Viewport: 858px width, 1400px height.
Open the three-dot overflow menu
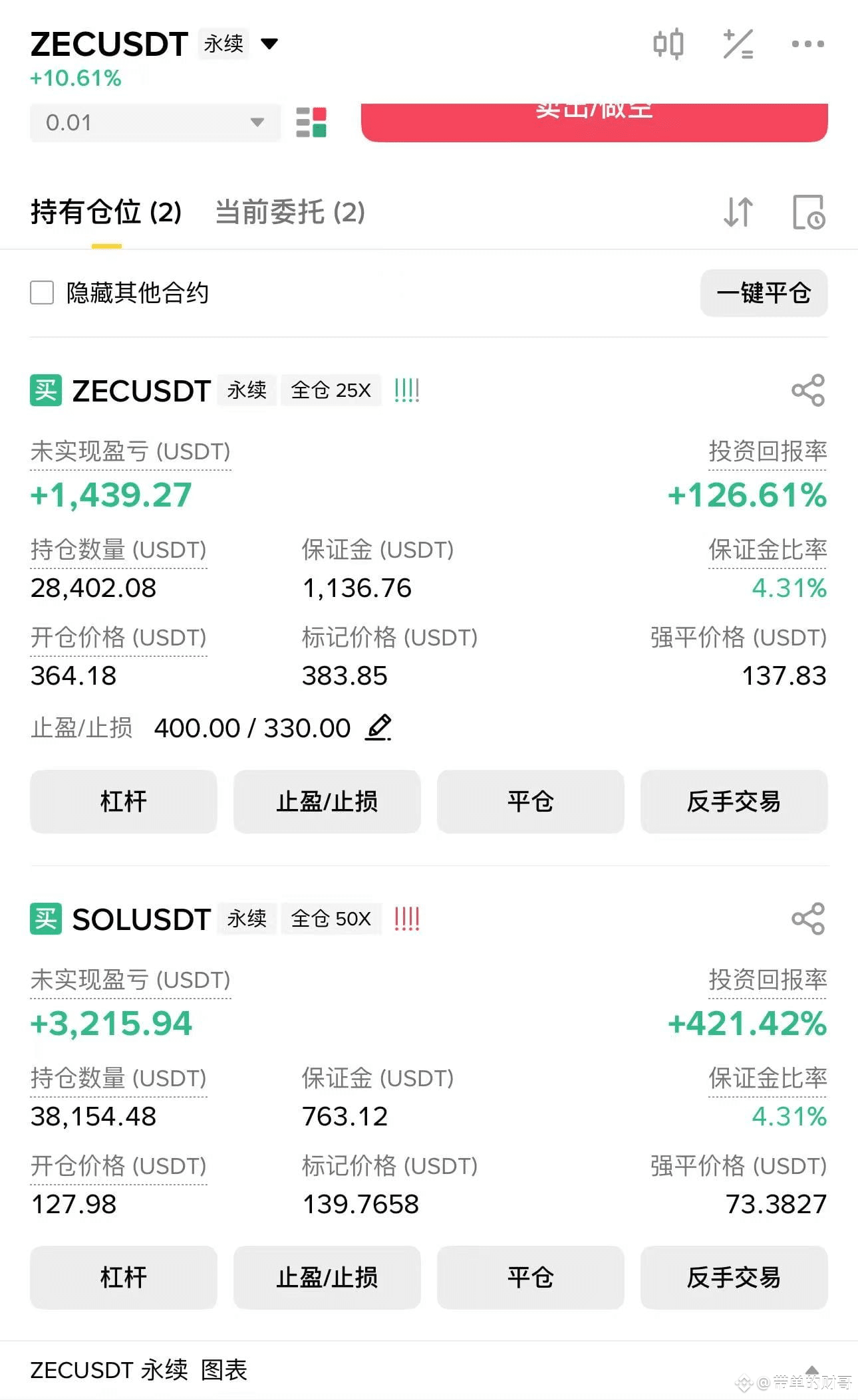pos(807,45)
